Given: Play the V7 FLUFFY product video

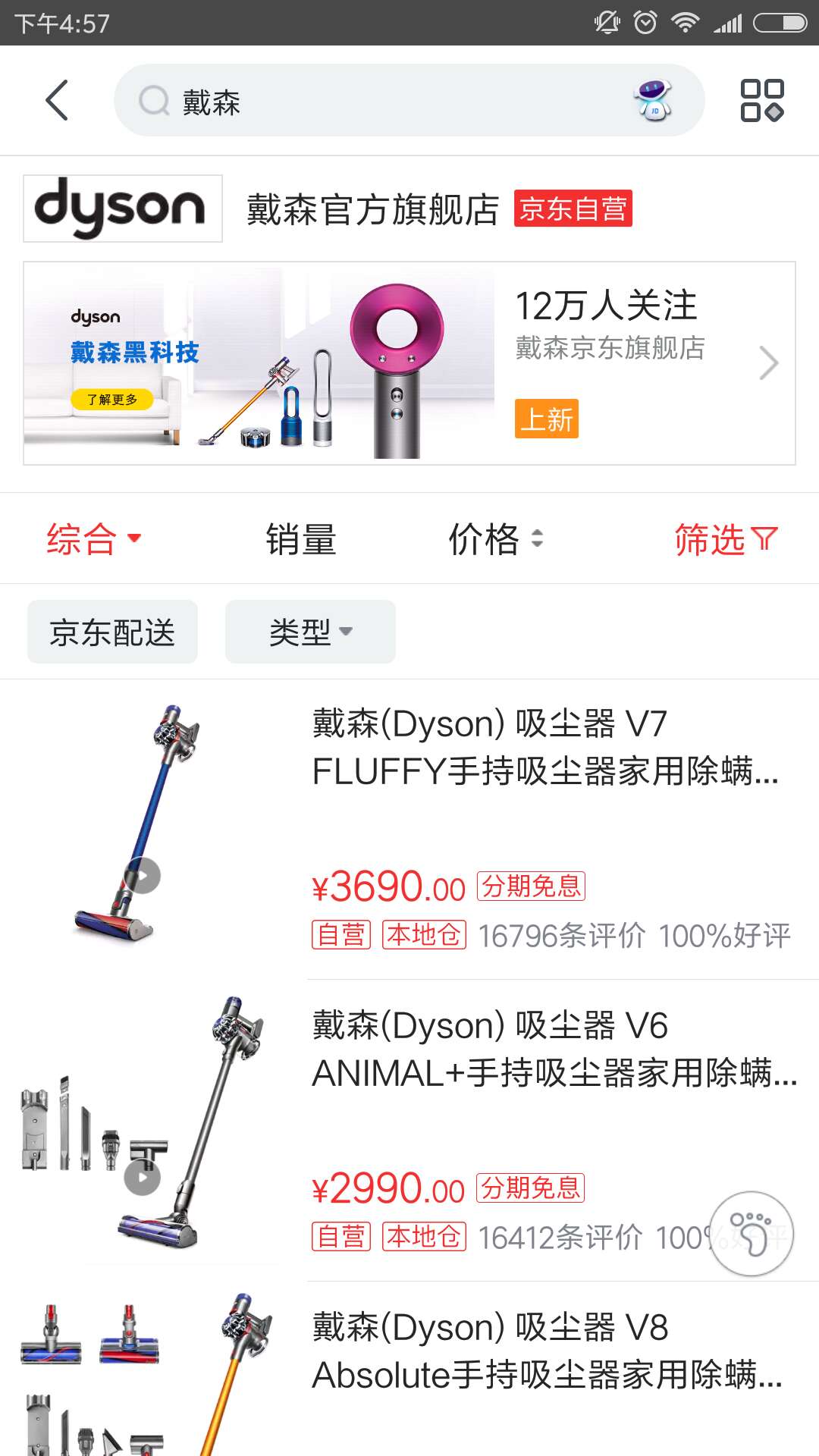Looking at the screenshot, I should click(143, 874).
